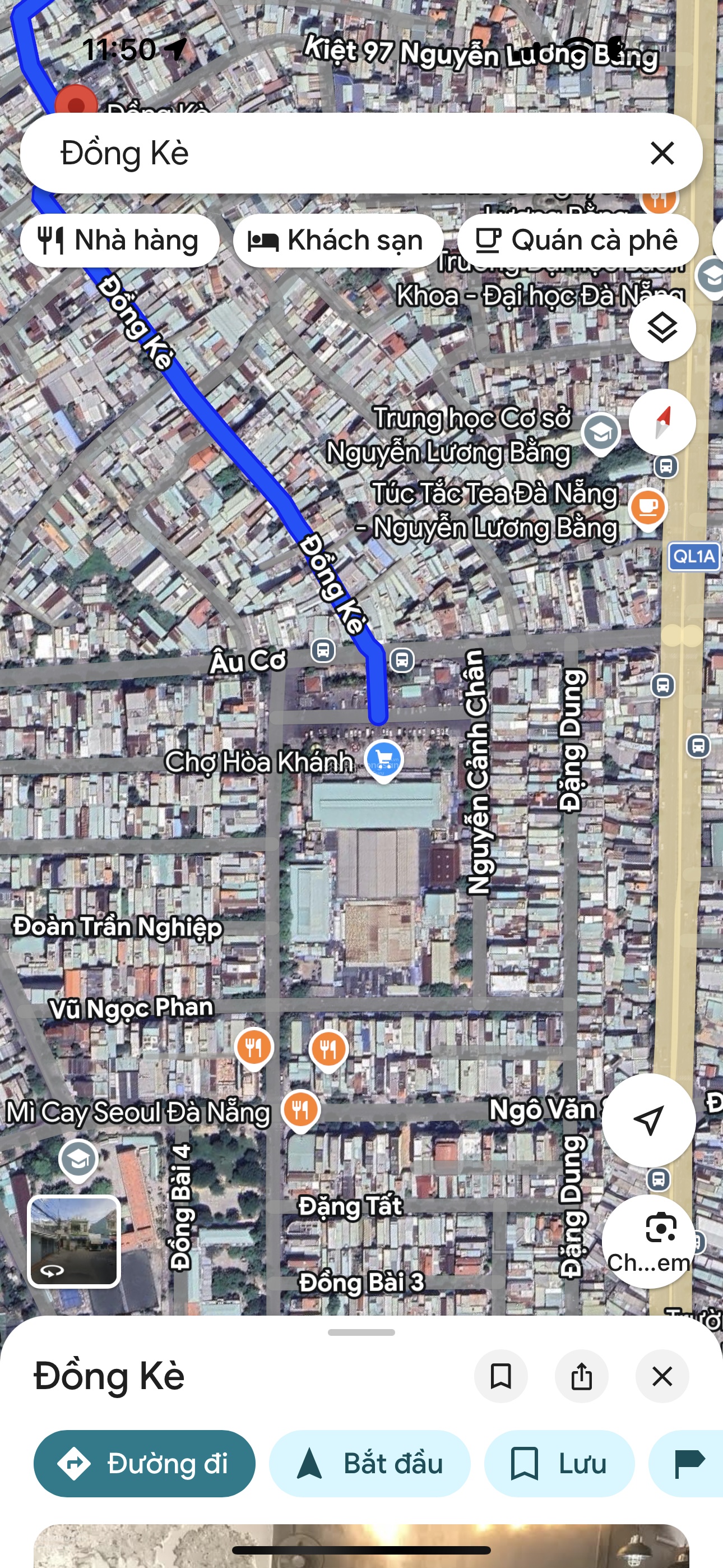This screenshot has width=723, height=1568.
Task: Save Đồng Kè with the bookmark icon
Action: [x=501, y=1376]
